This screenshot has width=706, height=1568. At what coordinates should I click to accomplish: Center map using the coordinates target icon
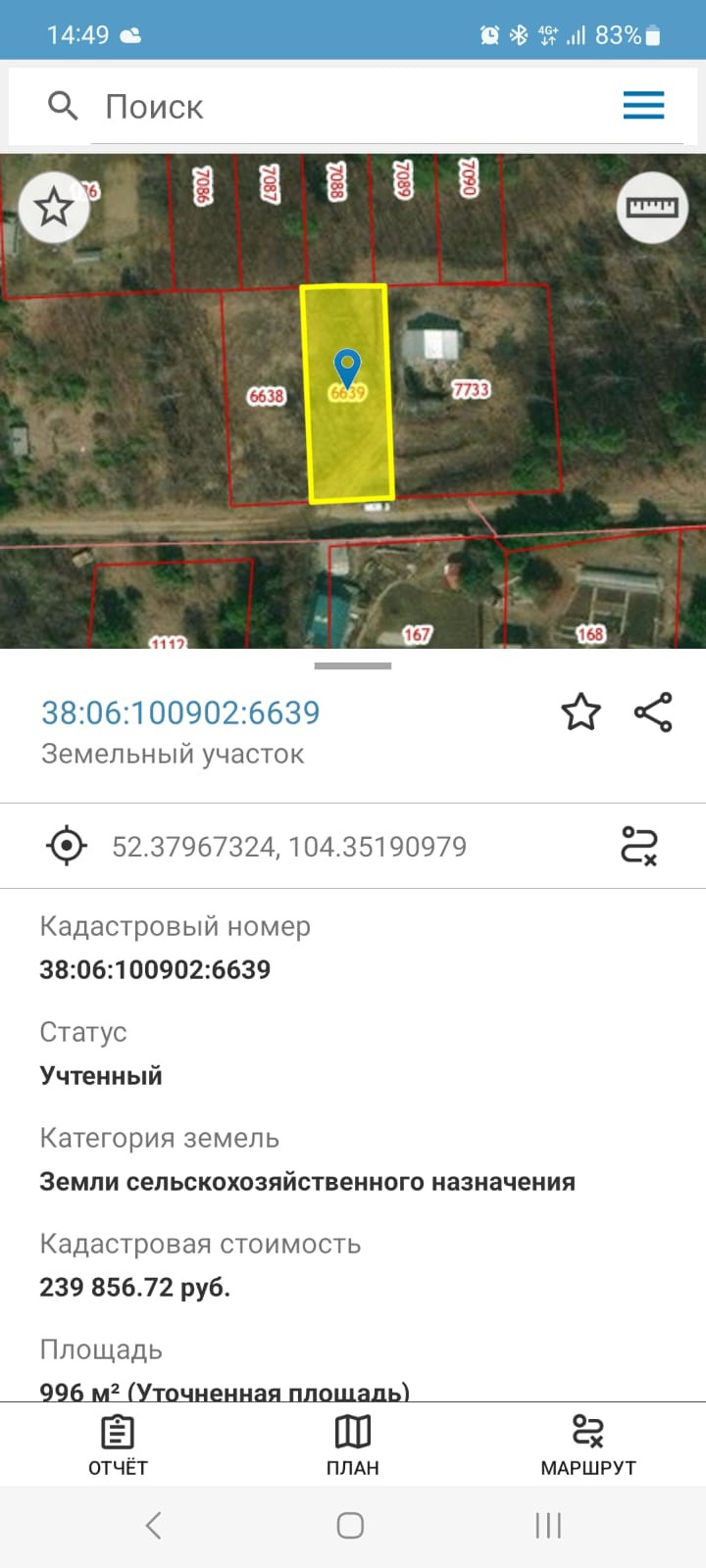(x=67, y=846)
